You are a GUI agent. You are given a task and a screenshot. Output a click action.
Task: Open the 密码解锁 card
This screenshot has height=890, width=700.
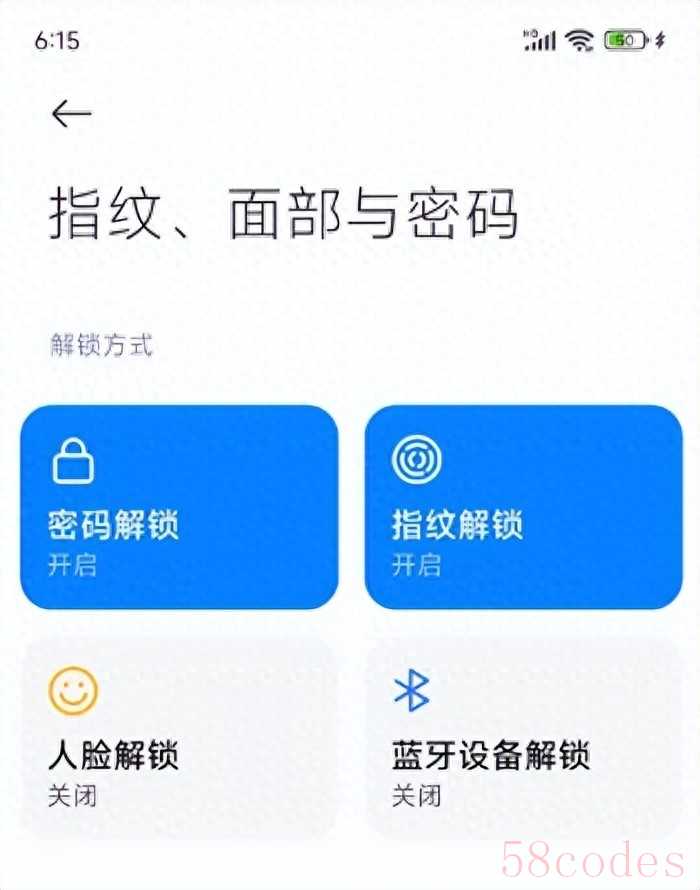pyautogui.click(x=179, y=507)
